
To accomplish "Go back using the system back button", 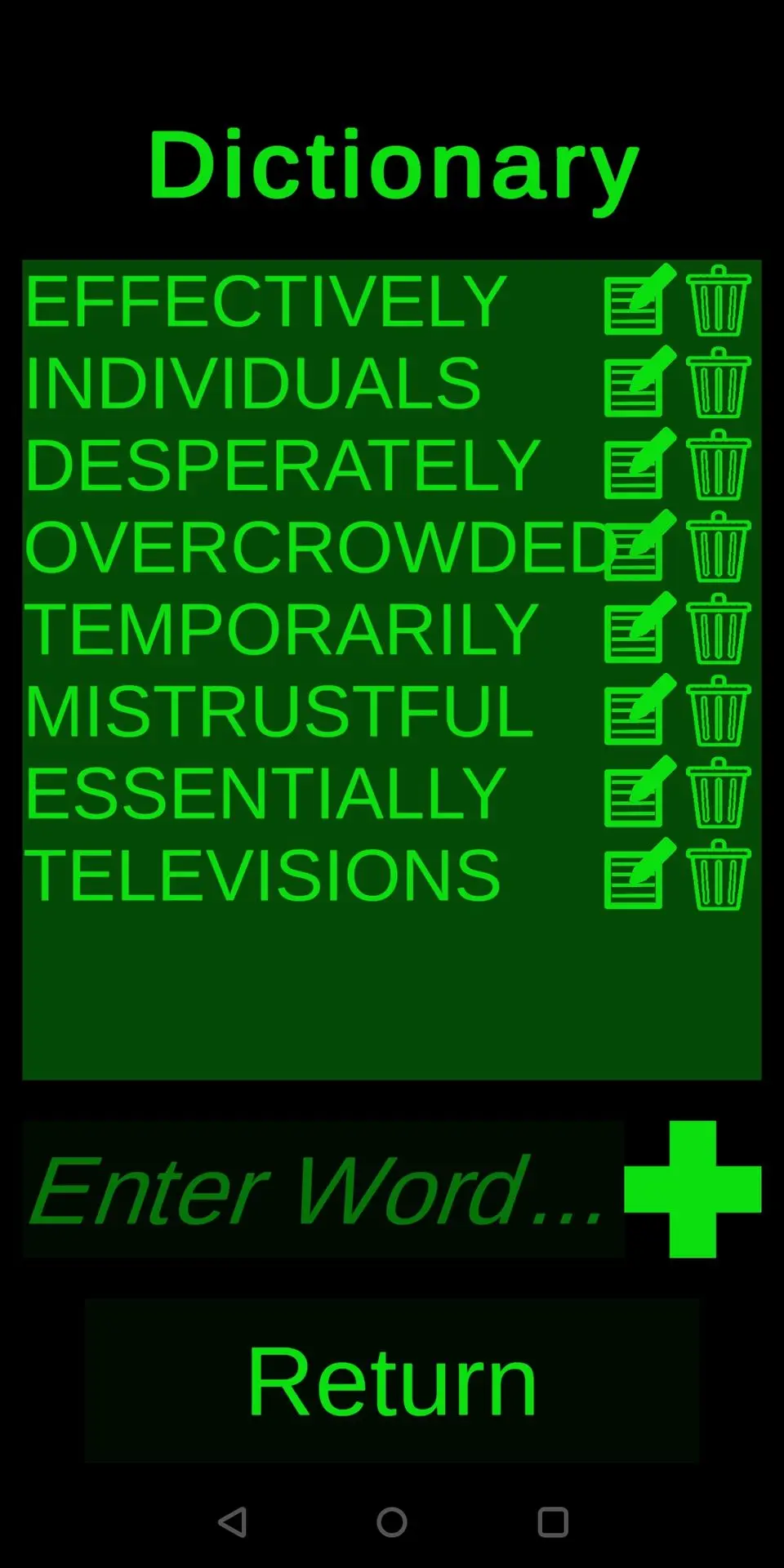I will point(232,1522).
